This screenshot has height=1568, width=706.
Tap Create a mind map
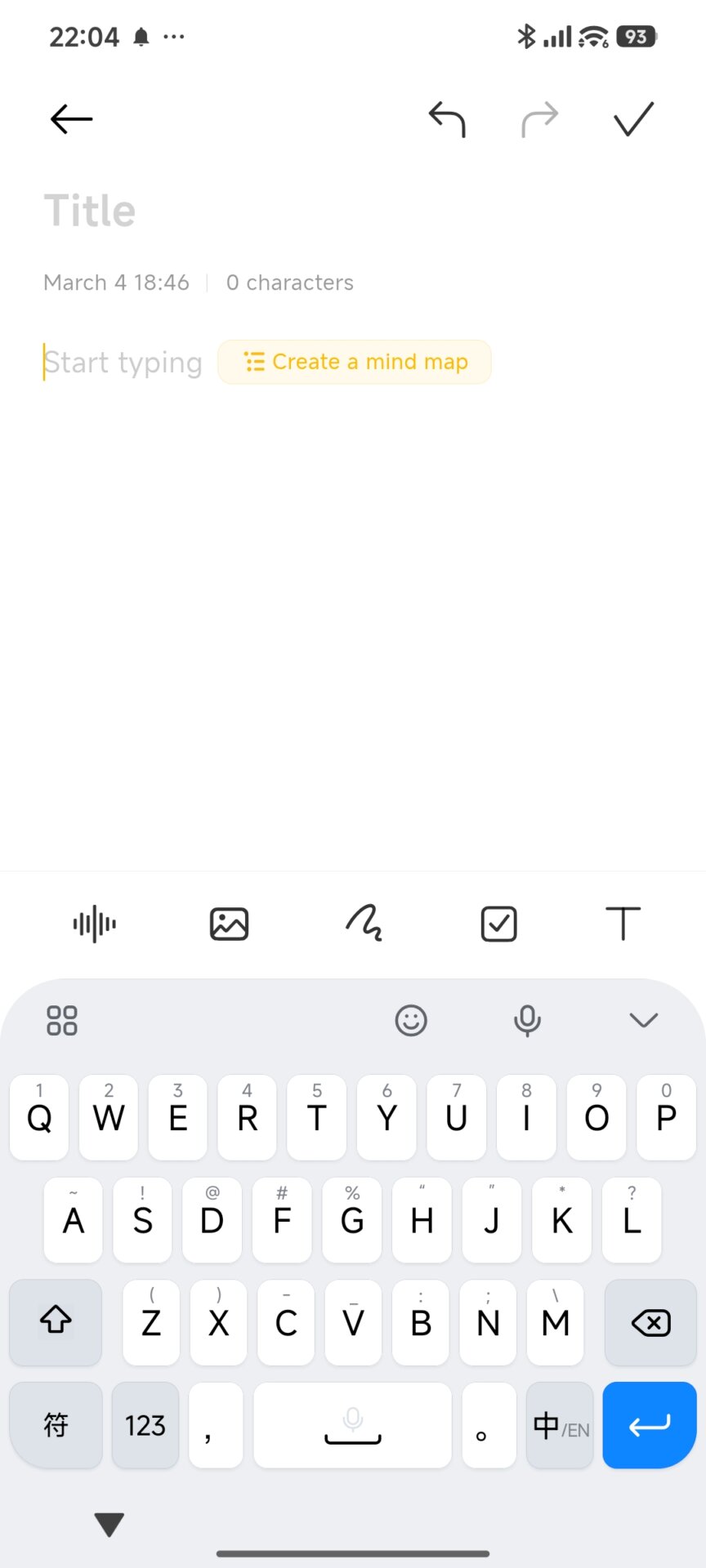[x=355, y=362]
